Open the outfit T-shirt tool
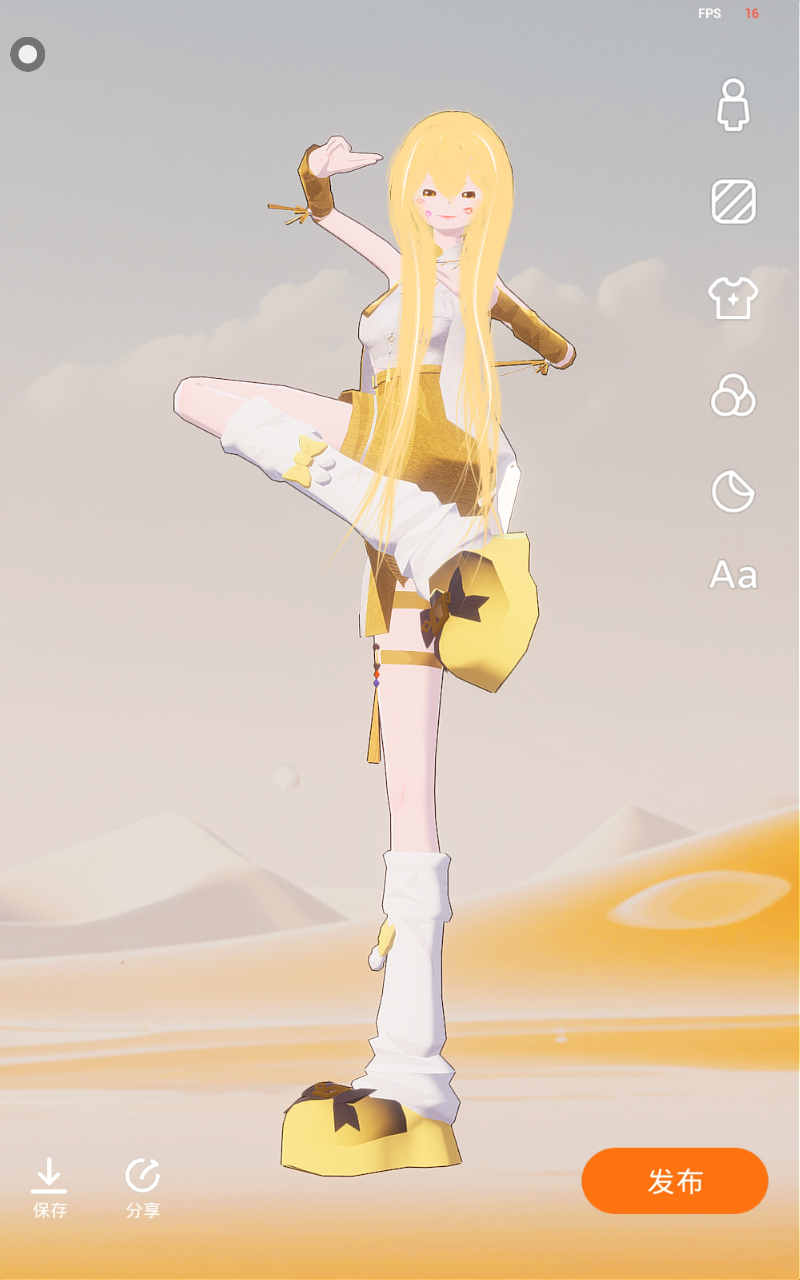Viewport: 800px width, 1280px height. [x=734, y=298]
